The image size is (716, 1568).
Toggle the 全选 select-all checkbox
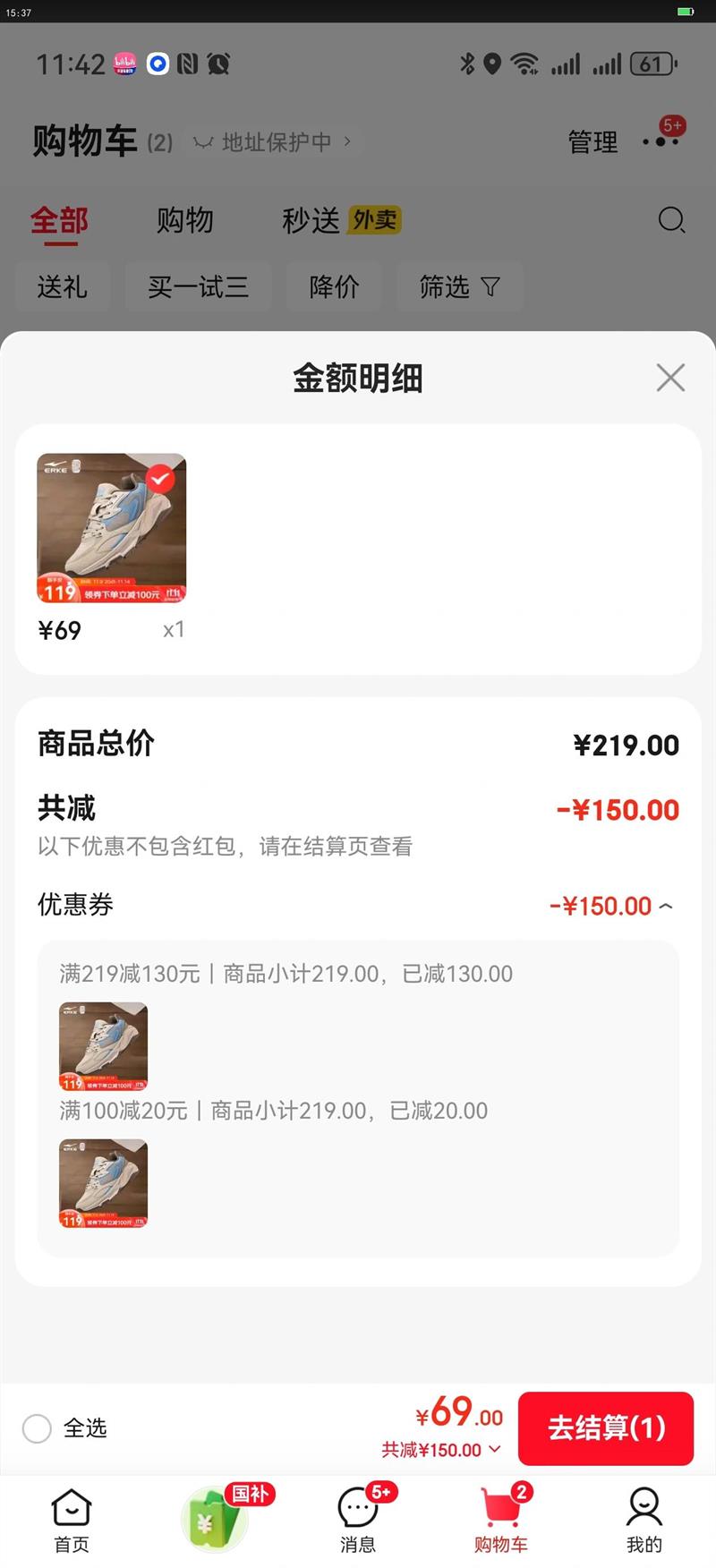(x=37, y=1428)
